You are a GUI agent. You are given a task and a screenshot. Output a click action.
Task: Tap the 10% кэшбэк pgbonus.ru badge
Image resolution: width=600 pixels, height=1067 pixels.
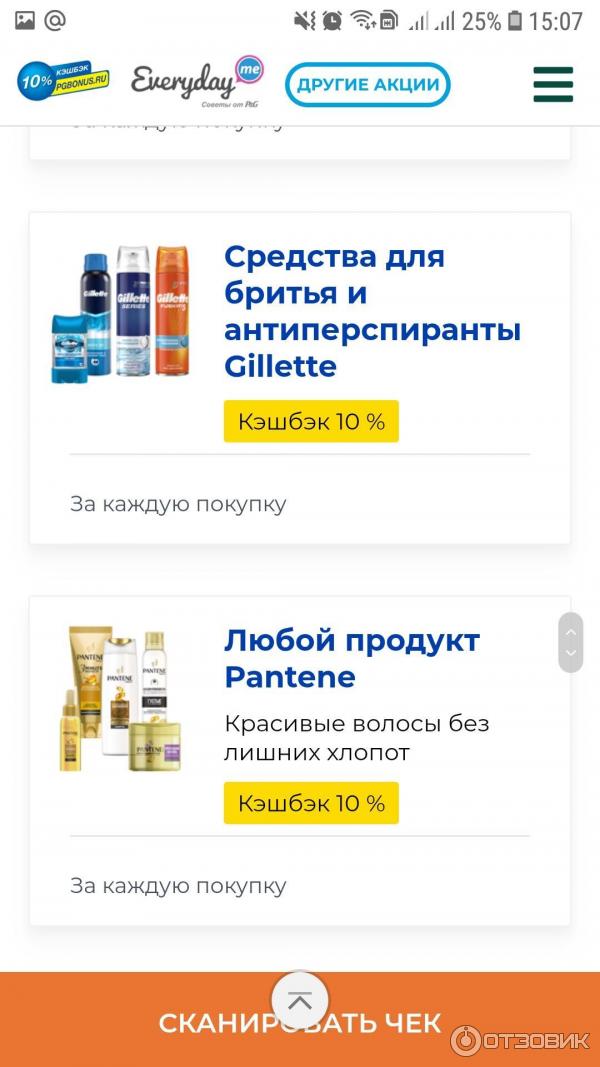(x=63, y=81)
